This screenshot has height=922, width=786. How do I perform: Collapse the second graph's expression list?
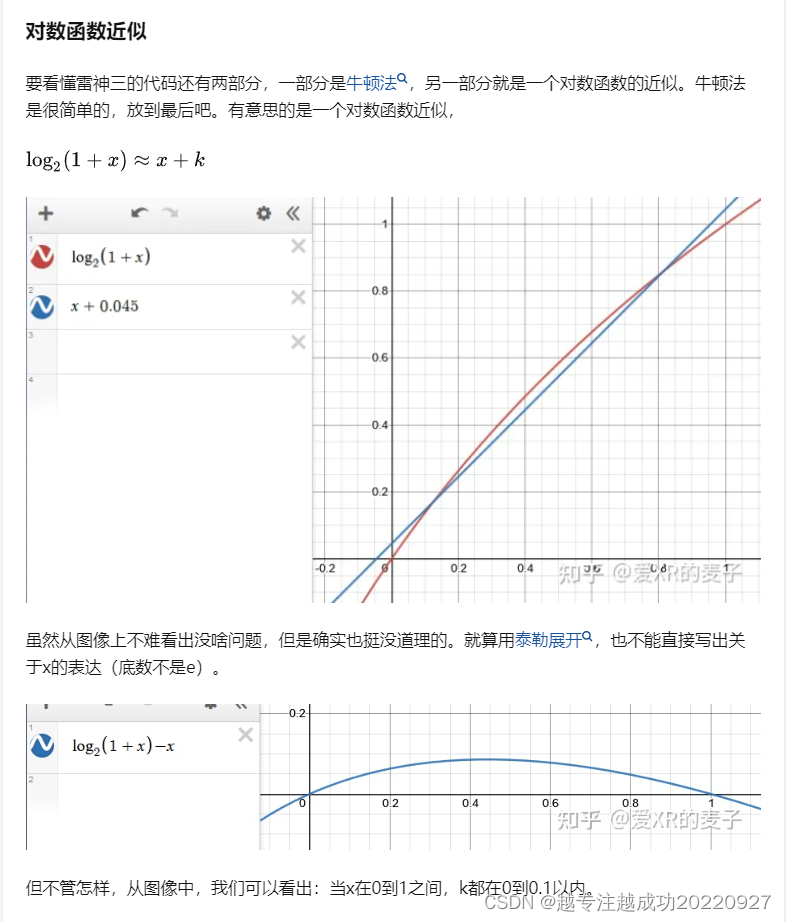pos(240,707)
